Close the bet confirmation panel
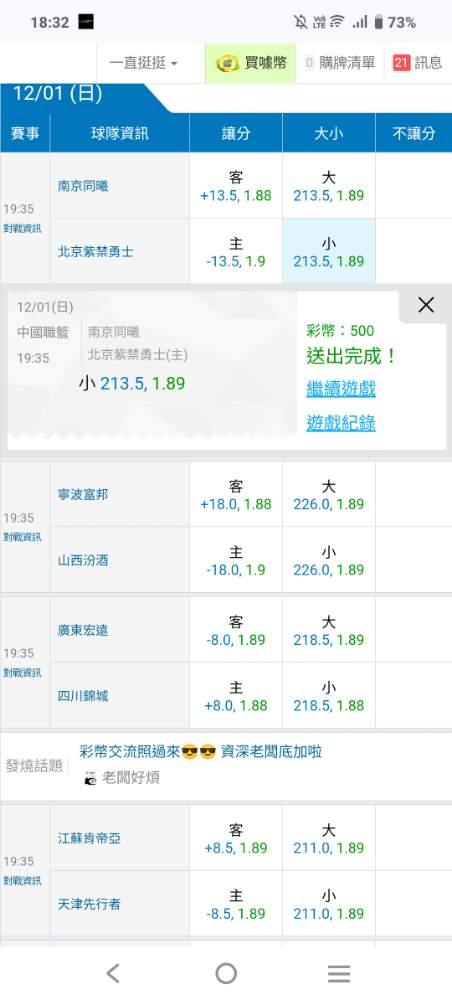 click(426, 305)
